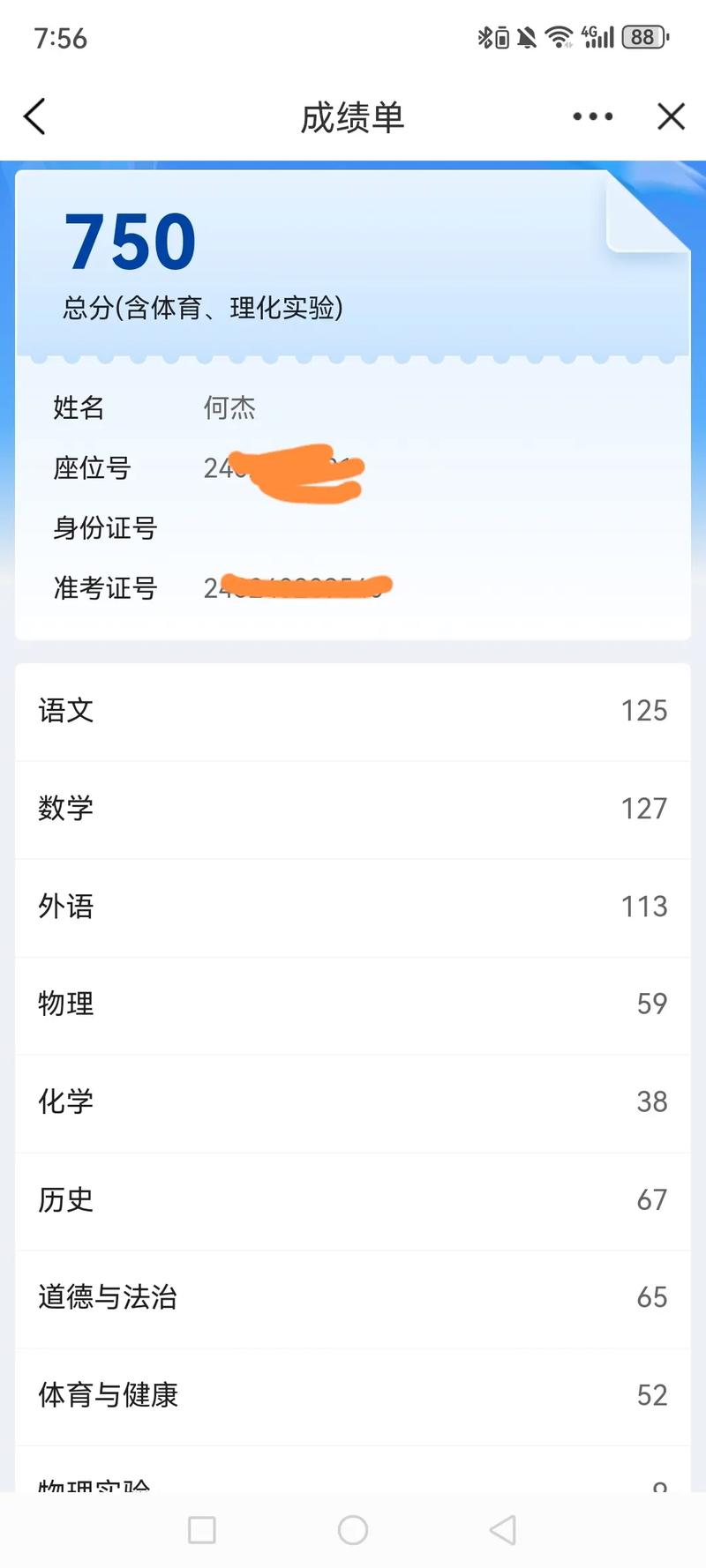Tap the notifications muted icon

525,36
